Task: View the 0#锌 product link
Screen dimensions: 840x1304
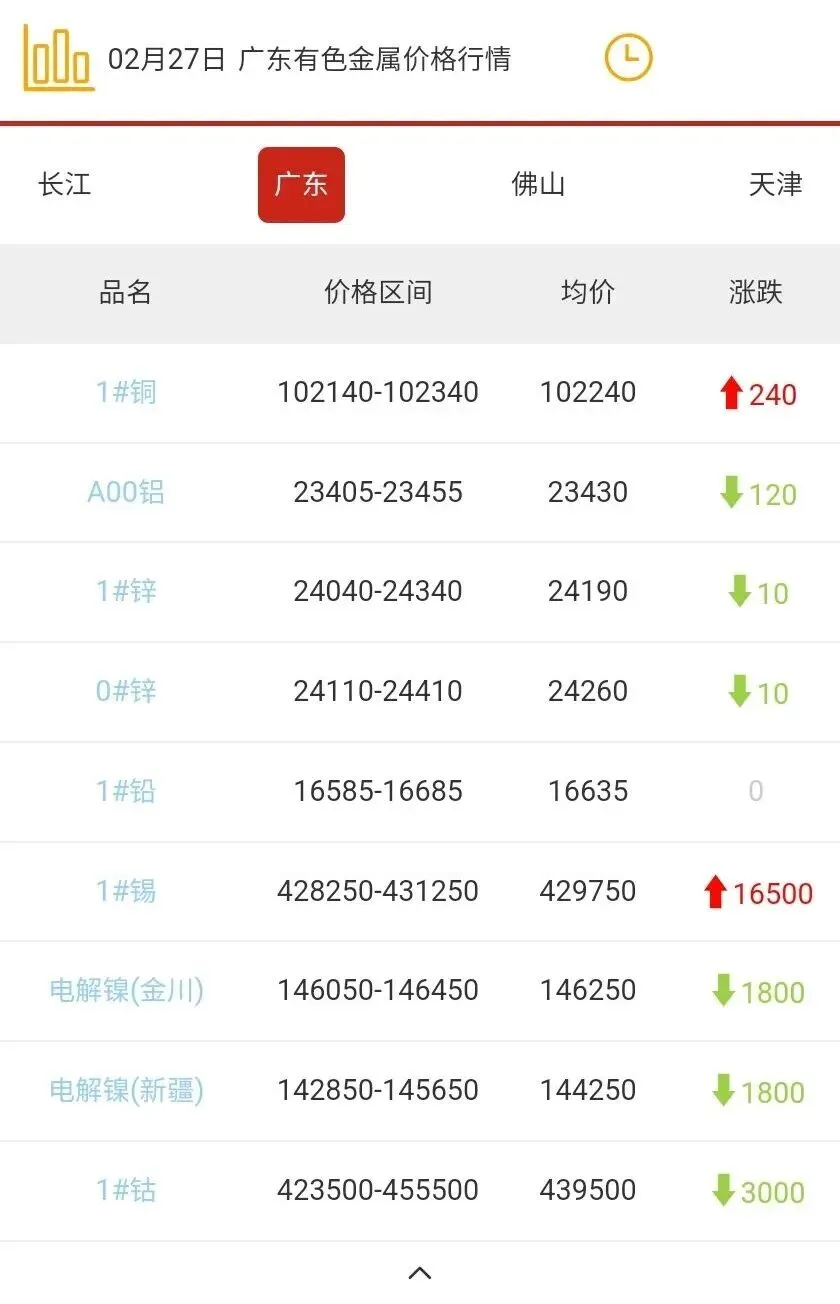Action: [126, 691]
